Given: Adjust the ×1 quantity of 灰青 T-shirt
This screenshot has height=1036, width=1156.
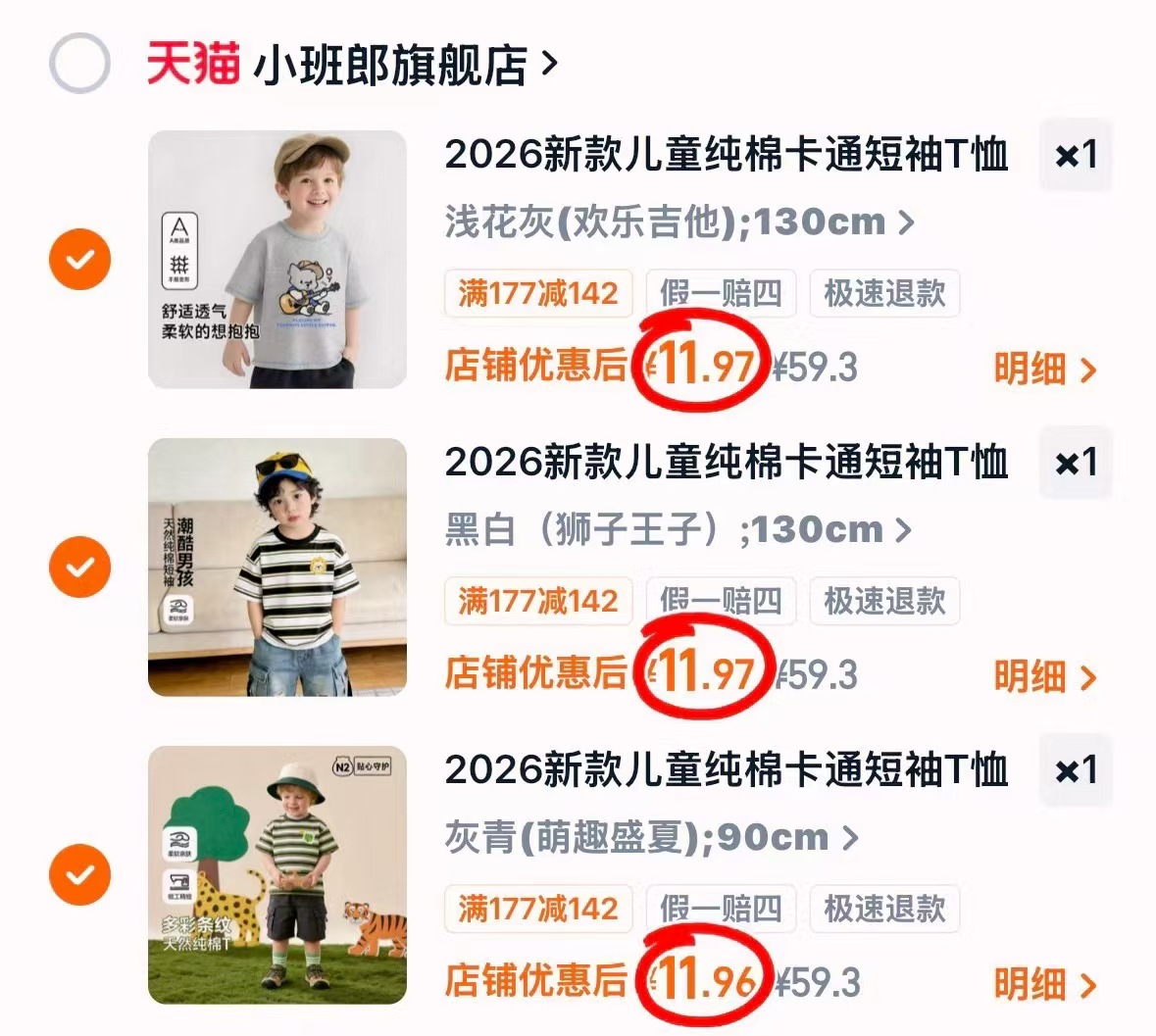Looking at the screenshot, I should point(1076,770).
